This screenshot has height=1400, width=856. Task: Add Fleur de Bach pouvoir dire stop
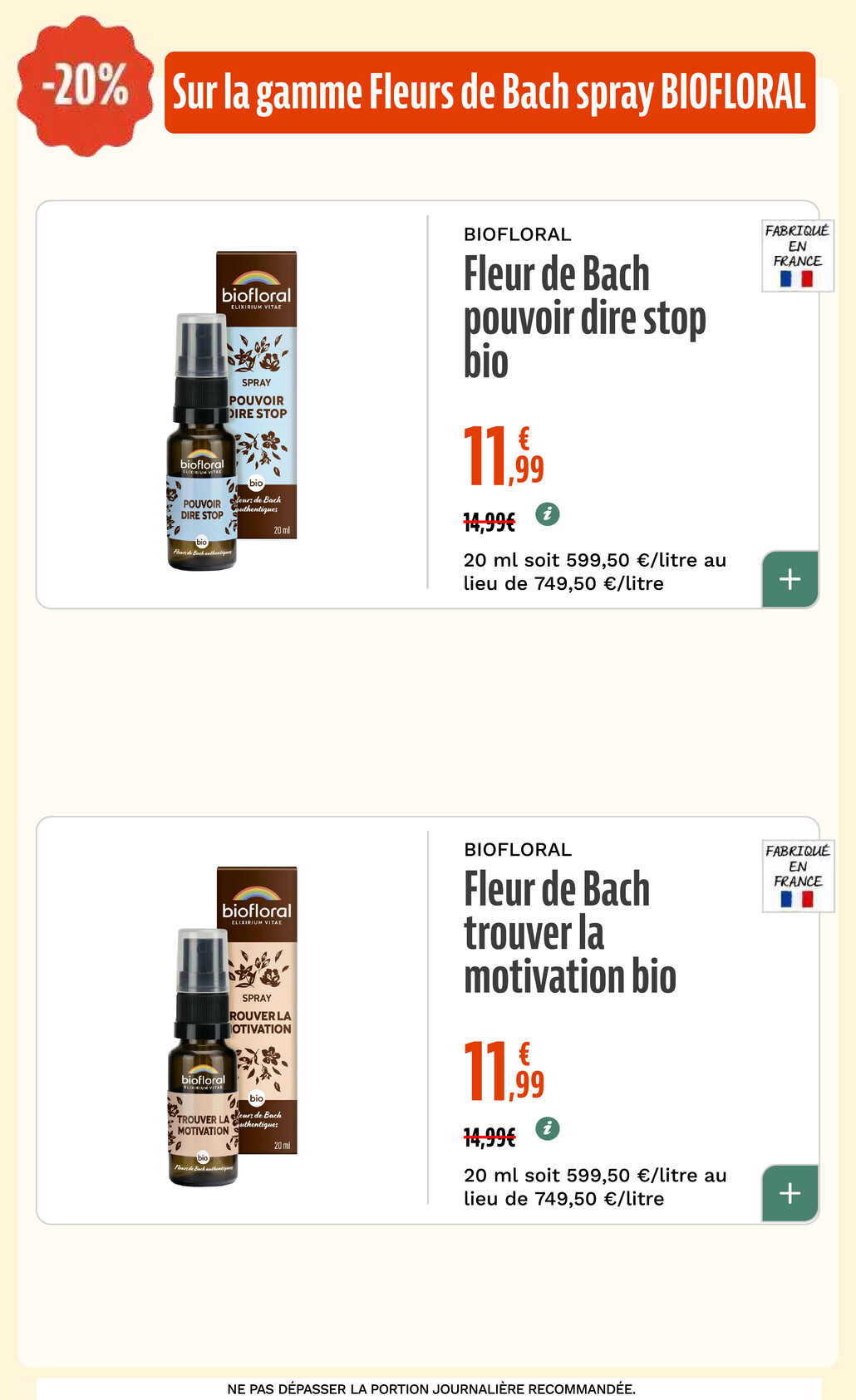point(790,579)
